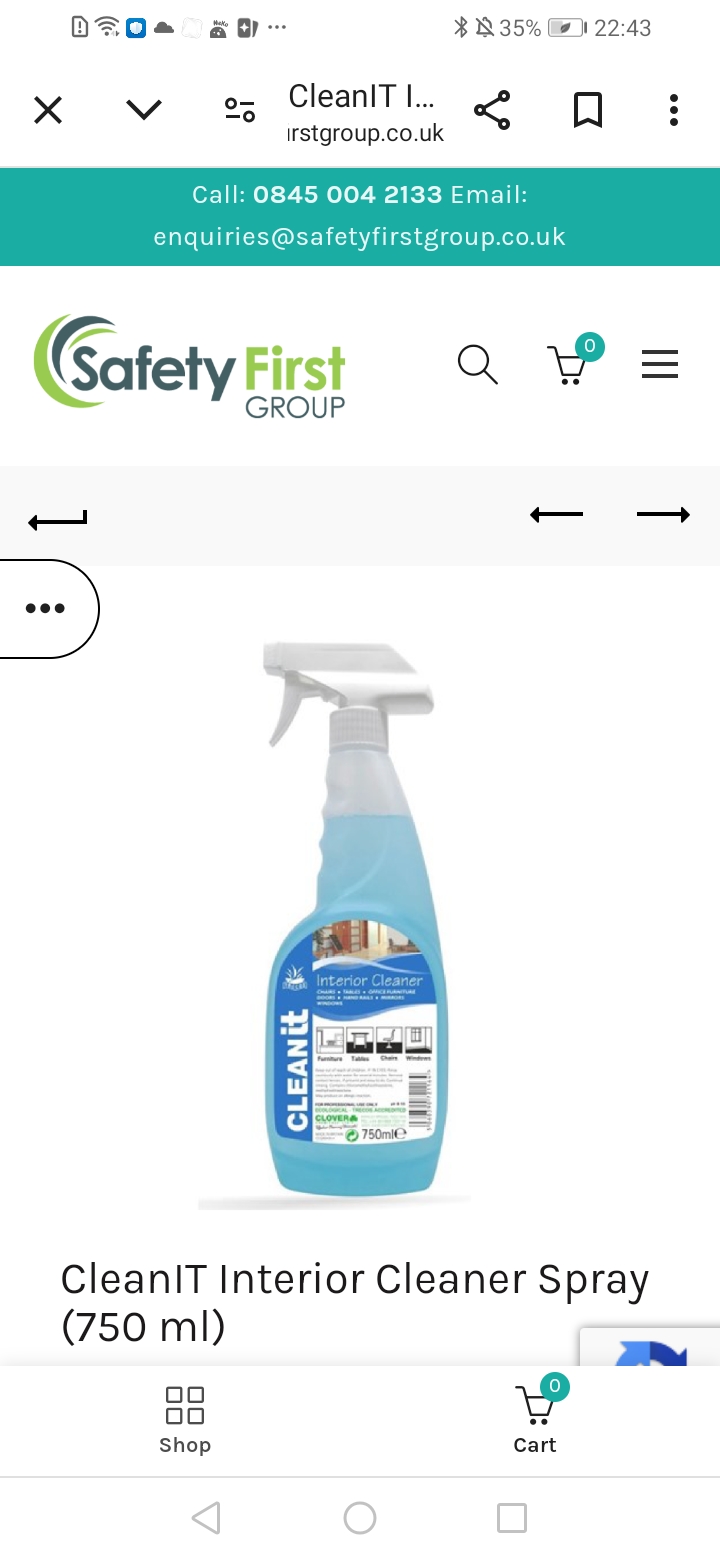Open the Shop tab
This screenshot has width=720, height=1560.
pyautogui.click(x=185, y=1418)
